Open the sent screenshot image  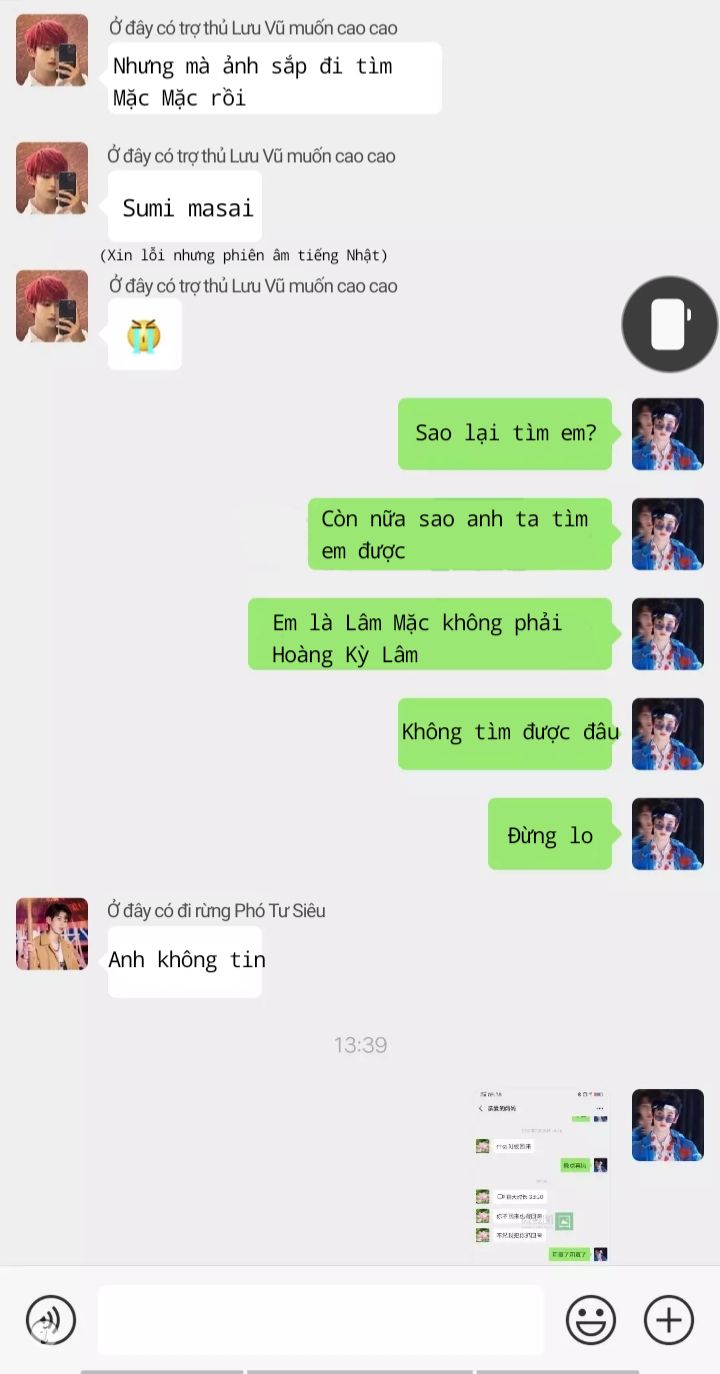point(541,1175)
